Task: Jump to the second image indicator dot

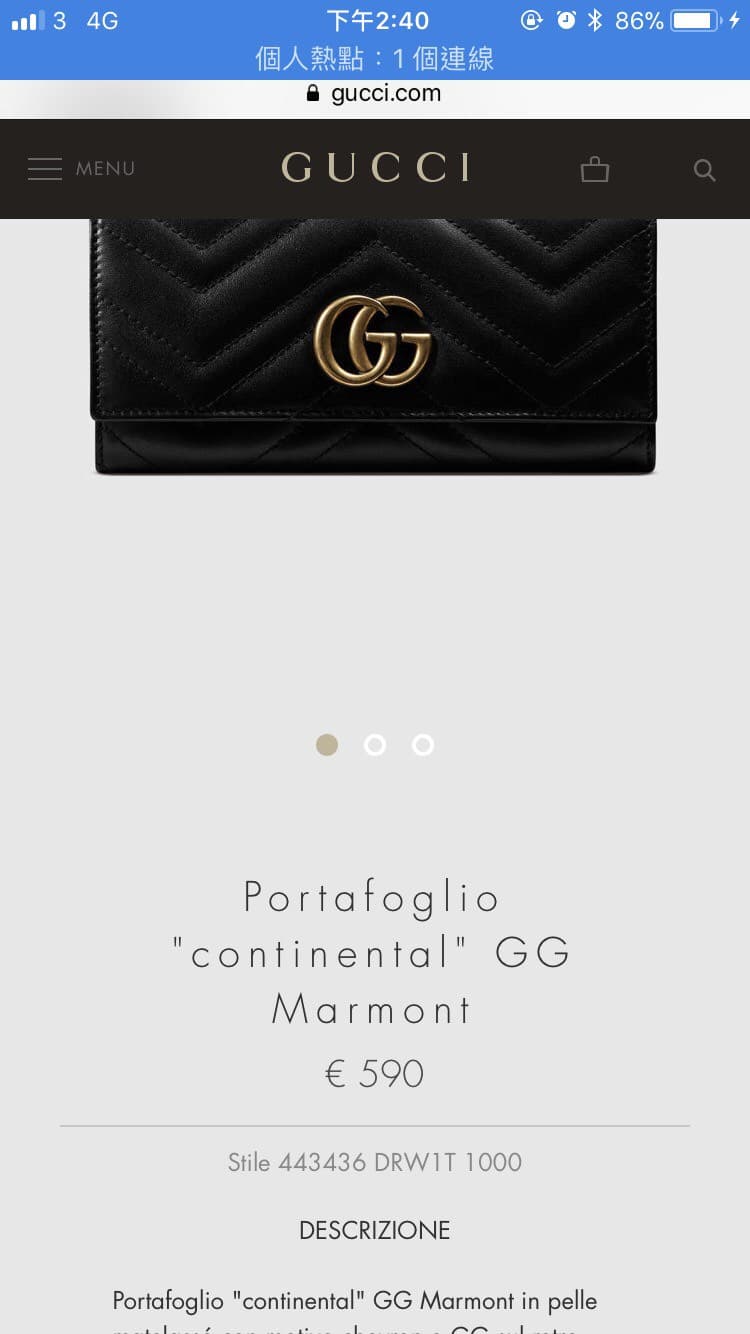Action: point(375,745)
